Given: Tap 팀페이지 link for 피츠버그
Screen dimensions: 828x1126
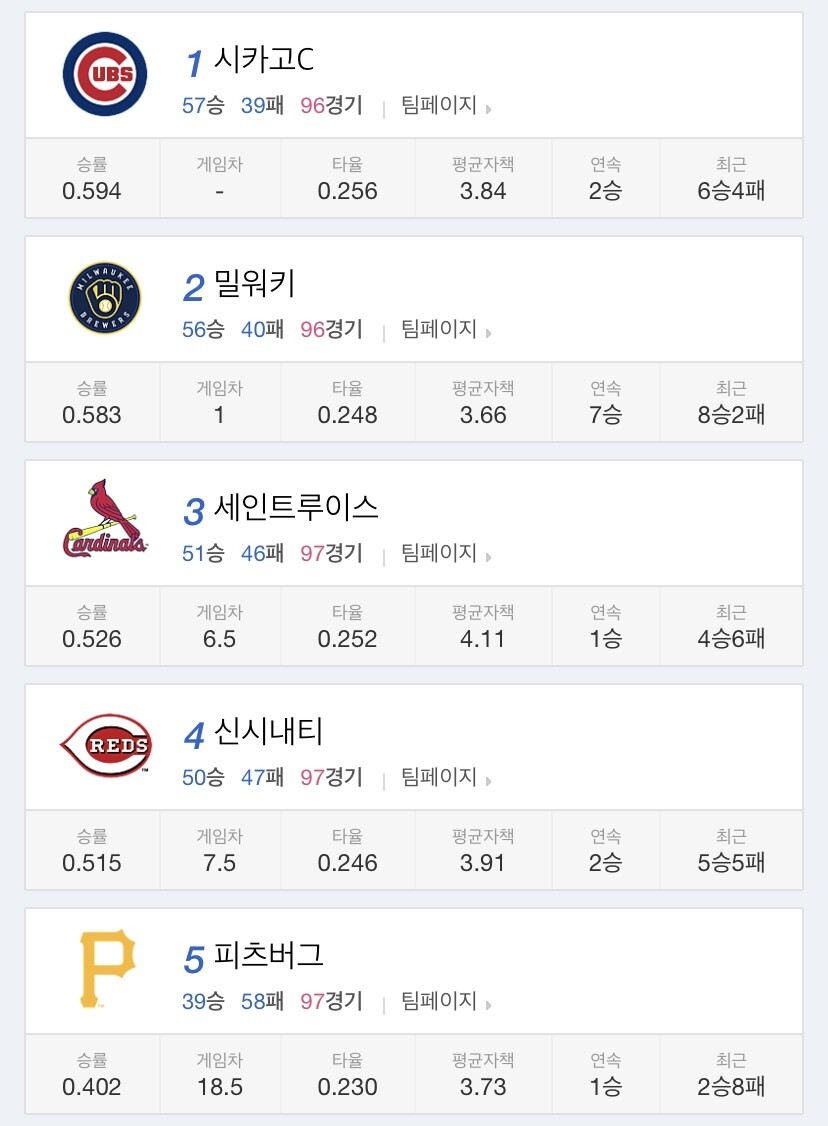Looking at the screenshot, I should [440, 1002].
